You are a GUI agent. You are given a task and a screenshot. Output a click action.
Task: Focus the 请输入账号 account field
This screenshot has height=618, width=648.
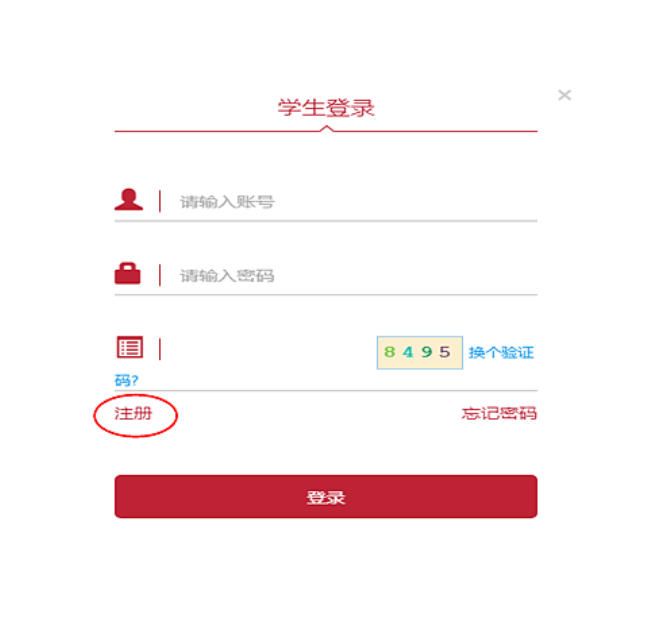tap(350, 202)
